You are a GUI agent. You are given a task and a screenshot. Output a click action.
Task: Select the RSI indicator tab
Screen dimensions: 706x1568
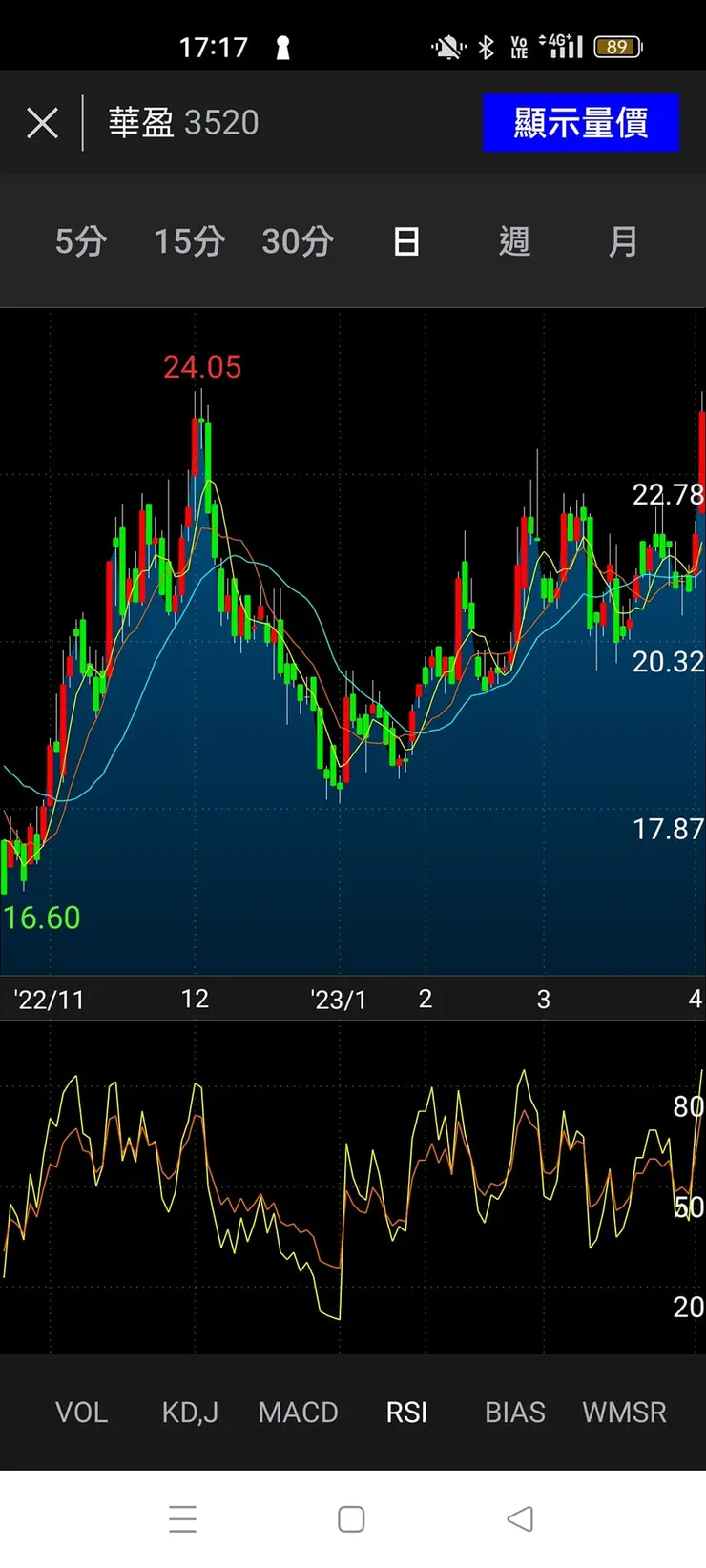[406, 1412]
